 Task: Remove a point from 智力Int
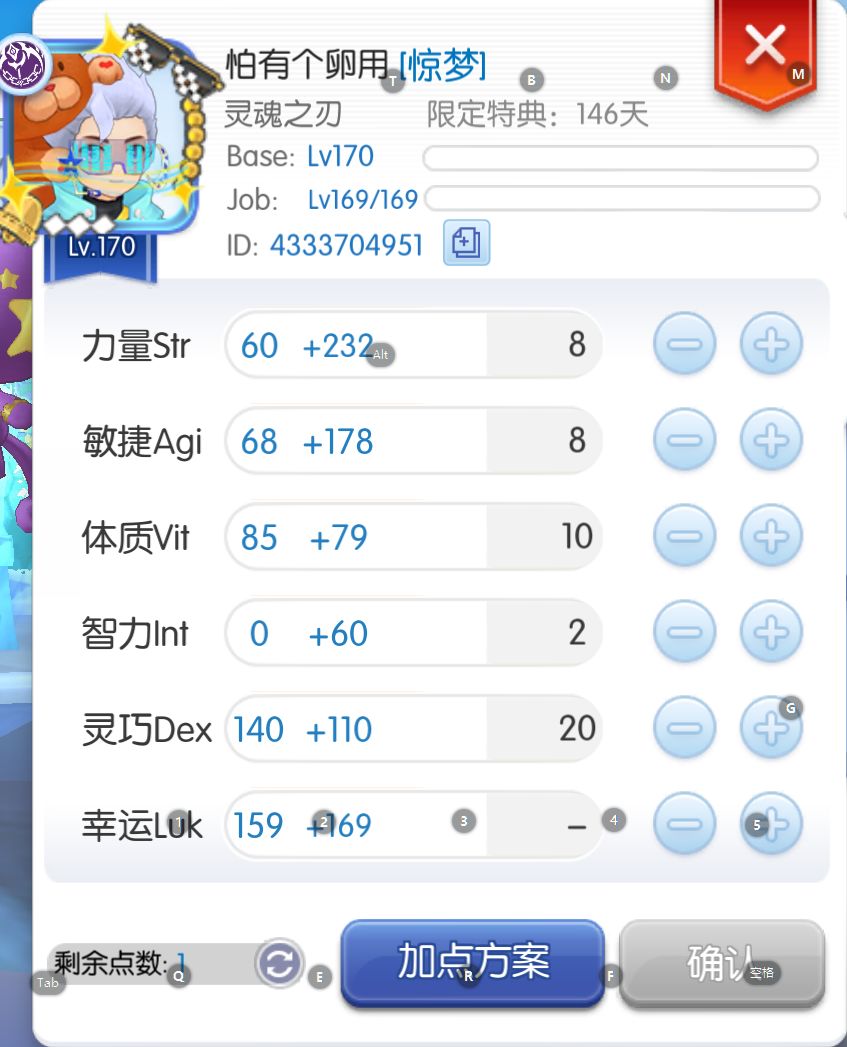(684, 632)
